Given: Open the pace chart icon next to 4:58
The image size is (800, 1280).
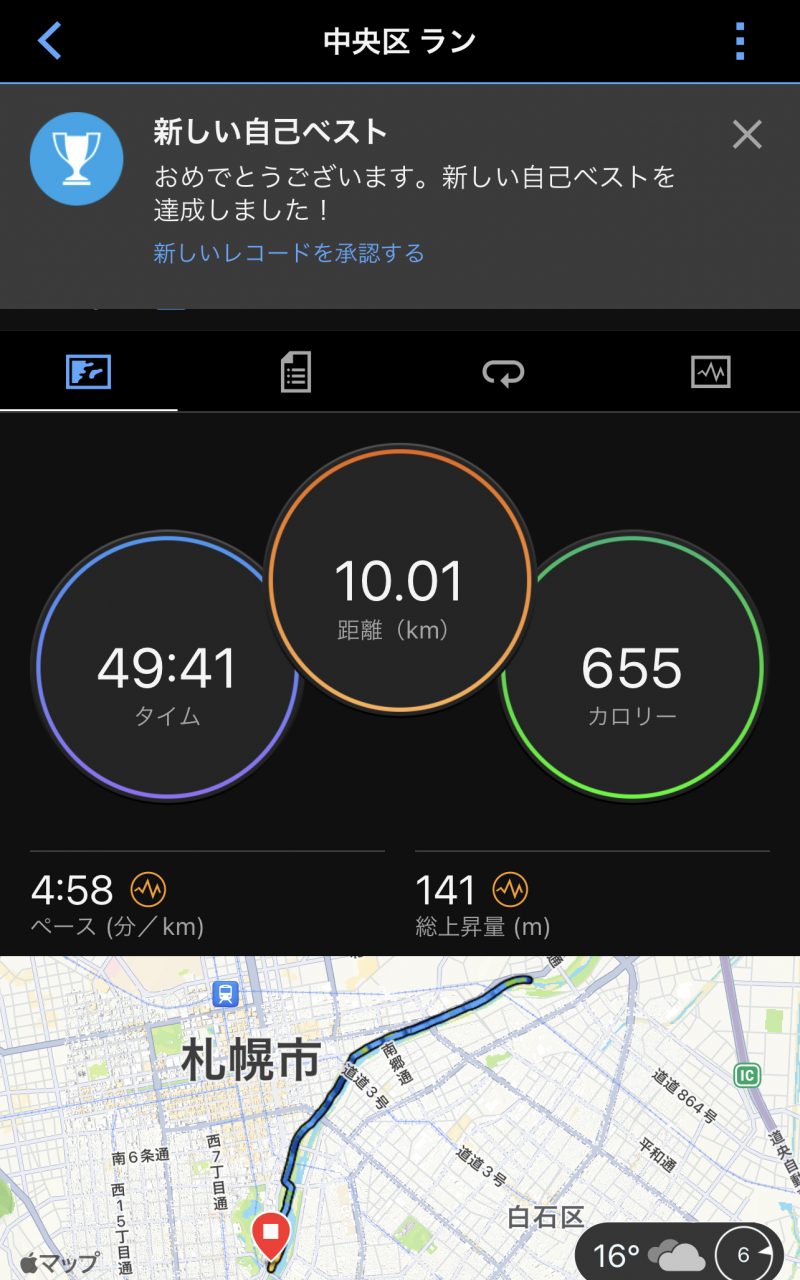Looking at the screenshot, I should coord(148,888).
